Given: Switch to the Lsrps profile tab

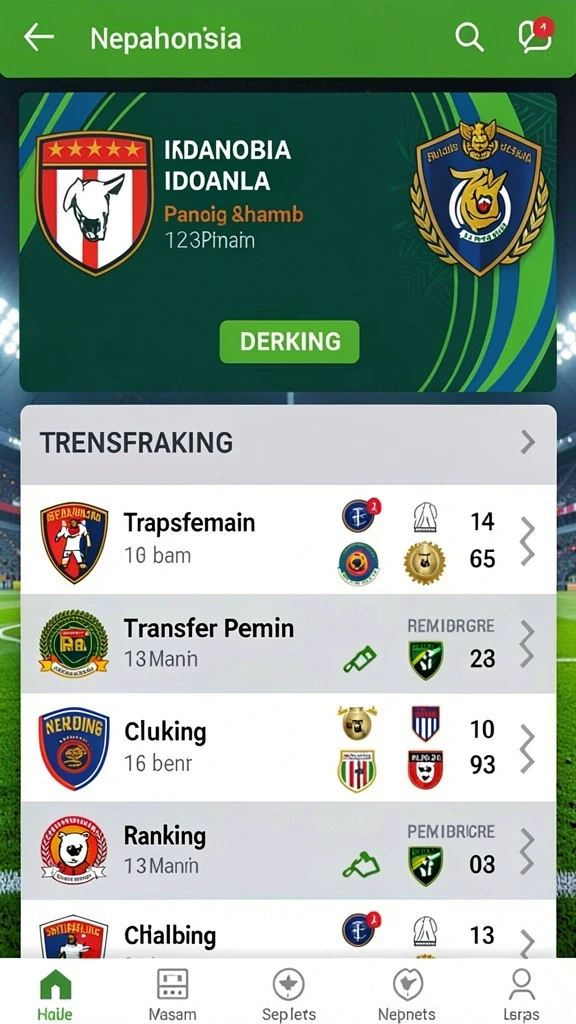Looking at the screenshot, I should pyautogui.click(x=521, y=994).
